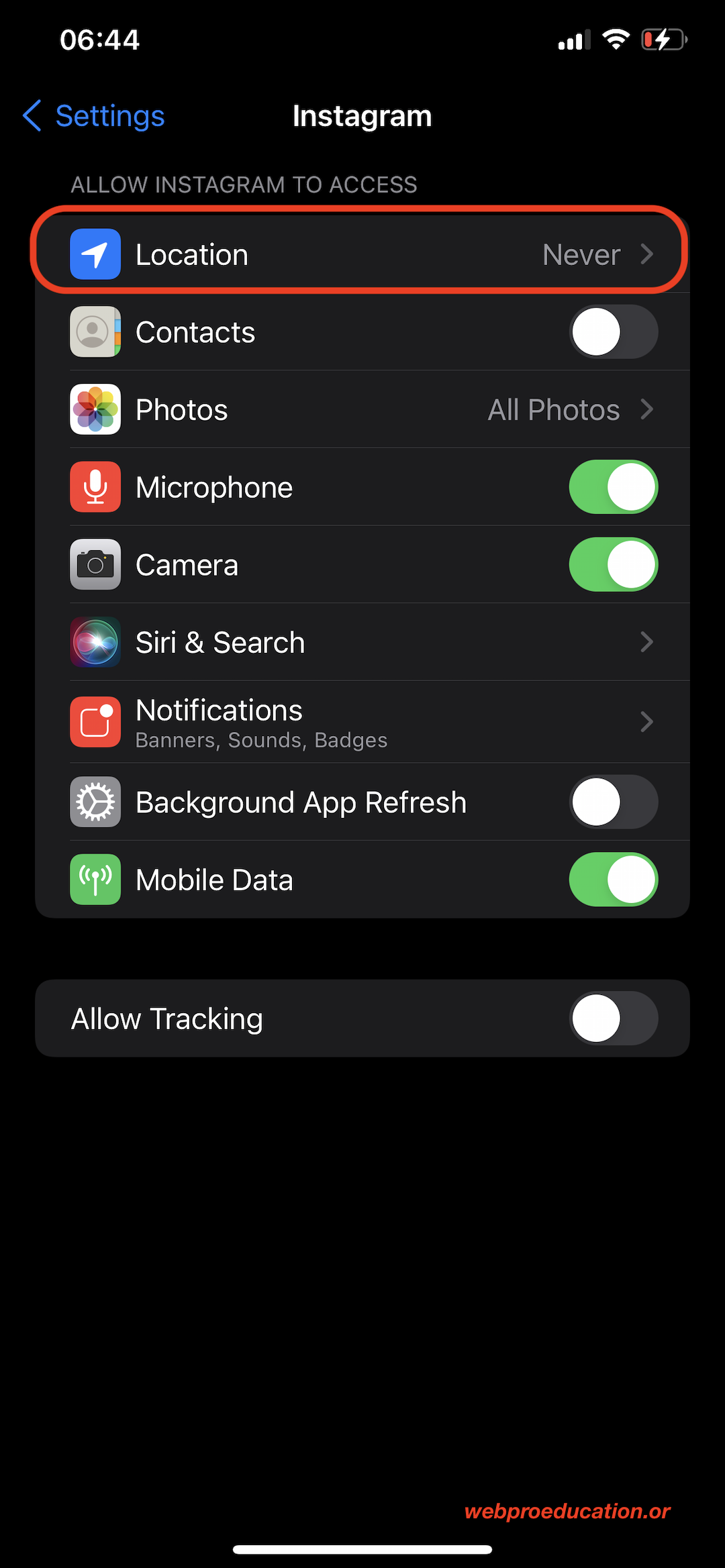This screenshot has width=725, height=1568.
Task: Turn on Background App Refresh
Action: 614,802
